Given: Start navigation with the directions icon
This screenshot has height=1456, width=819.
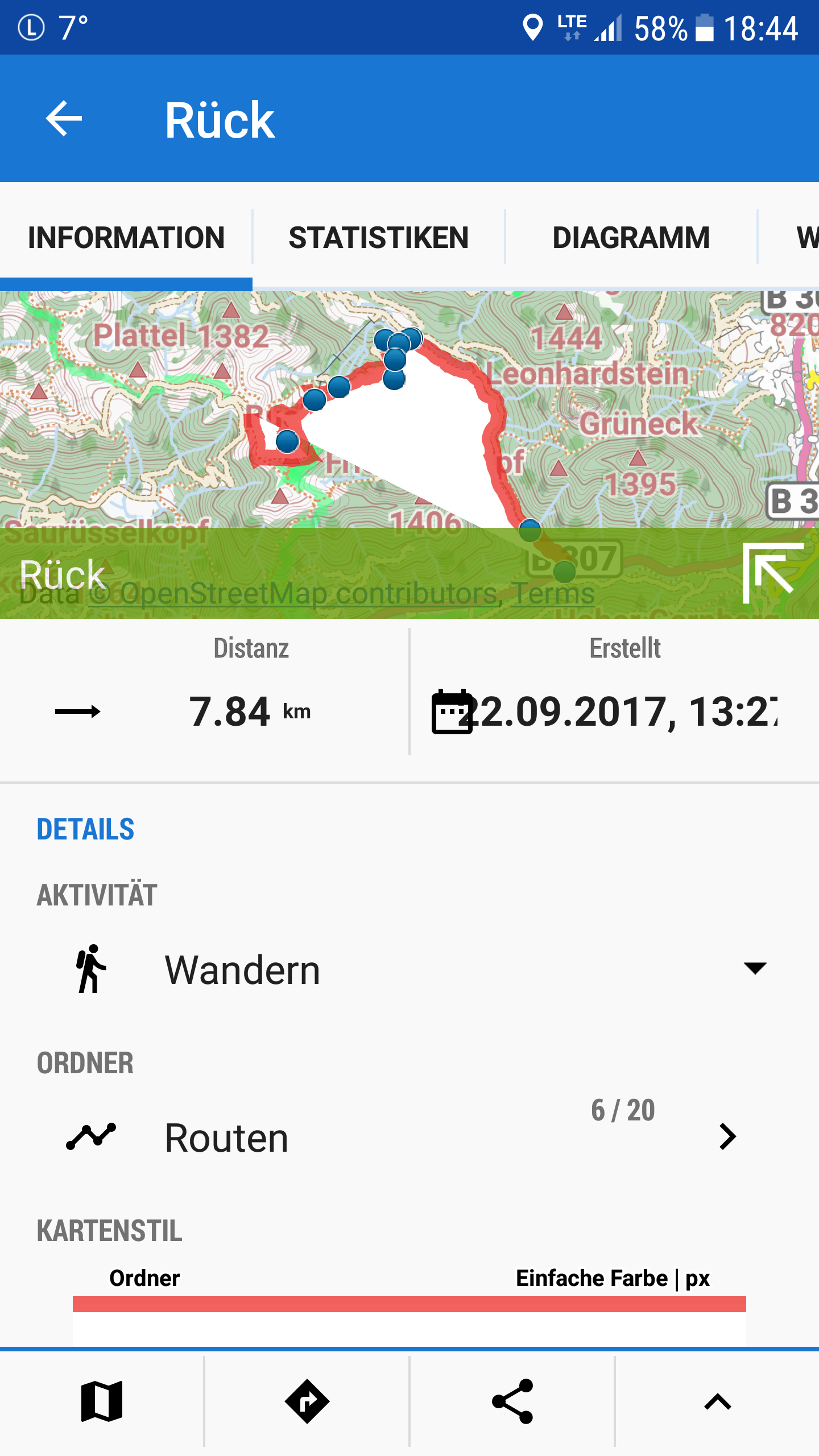Looking at the screenshot, I should point(307,1401).
